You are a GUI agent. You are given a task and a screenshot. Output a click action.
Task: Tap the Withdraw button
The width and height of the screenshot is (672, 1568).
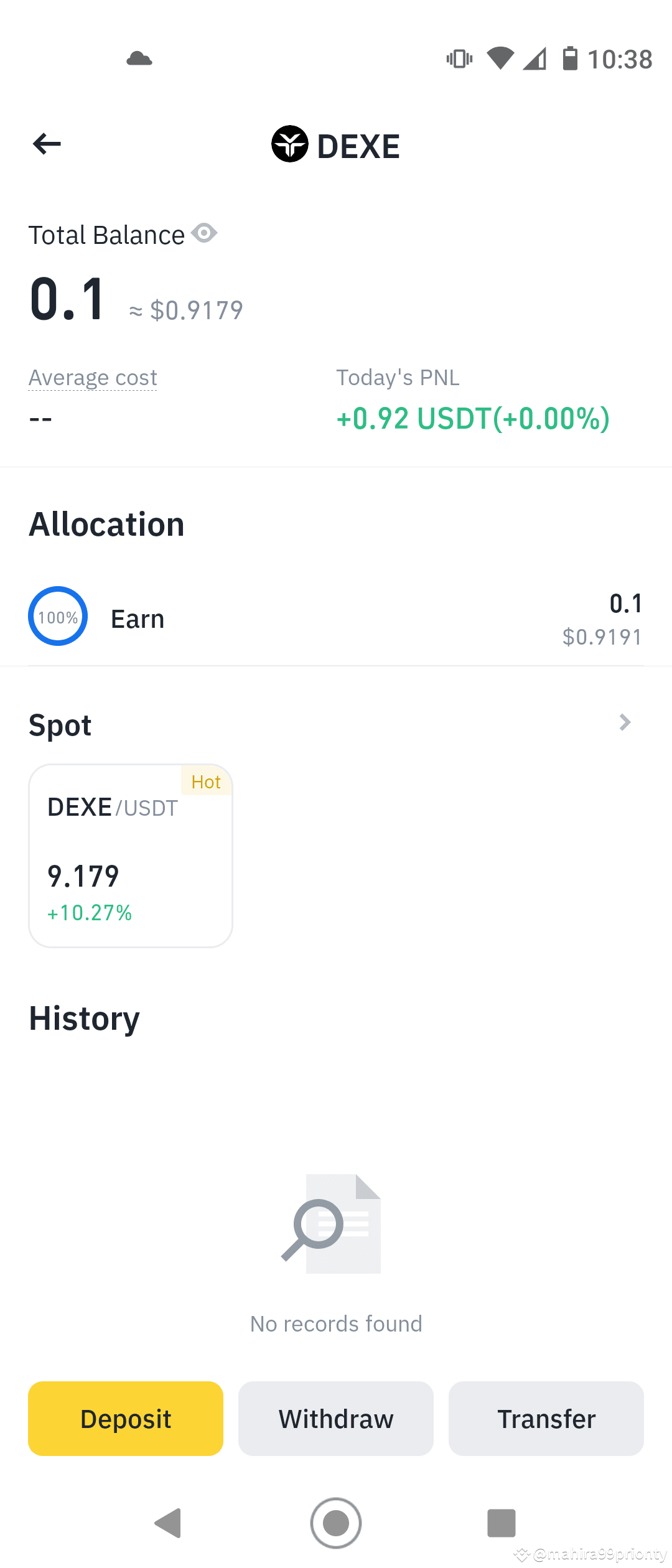[335, 1419]
